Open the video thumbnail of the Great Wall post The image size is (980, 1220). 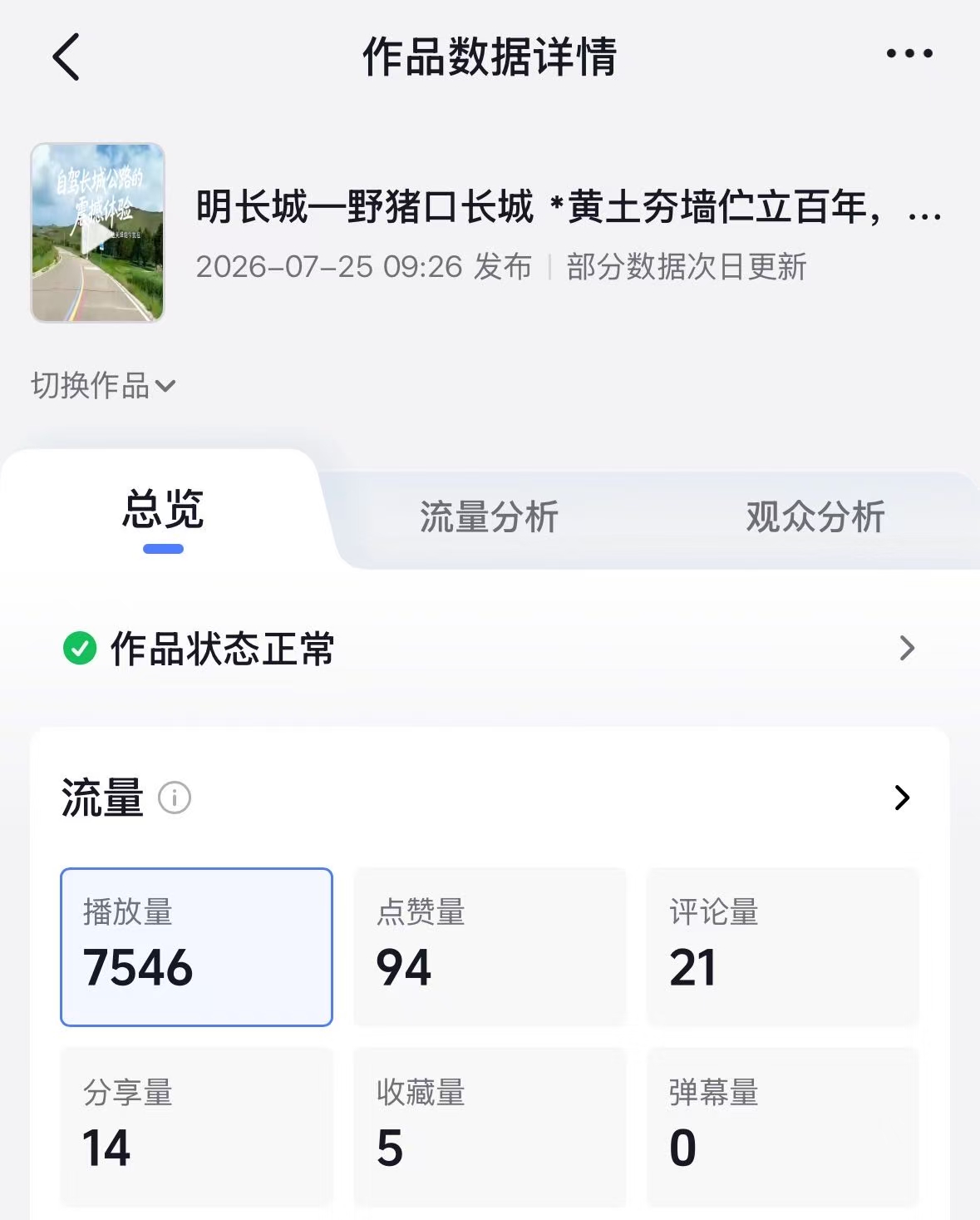click(x=98, y=233)
